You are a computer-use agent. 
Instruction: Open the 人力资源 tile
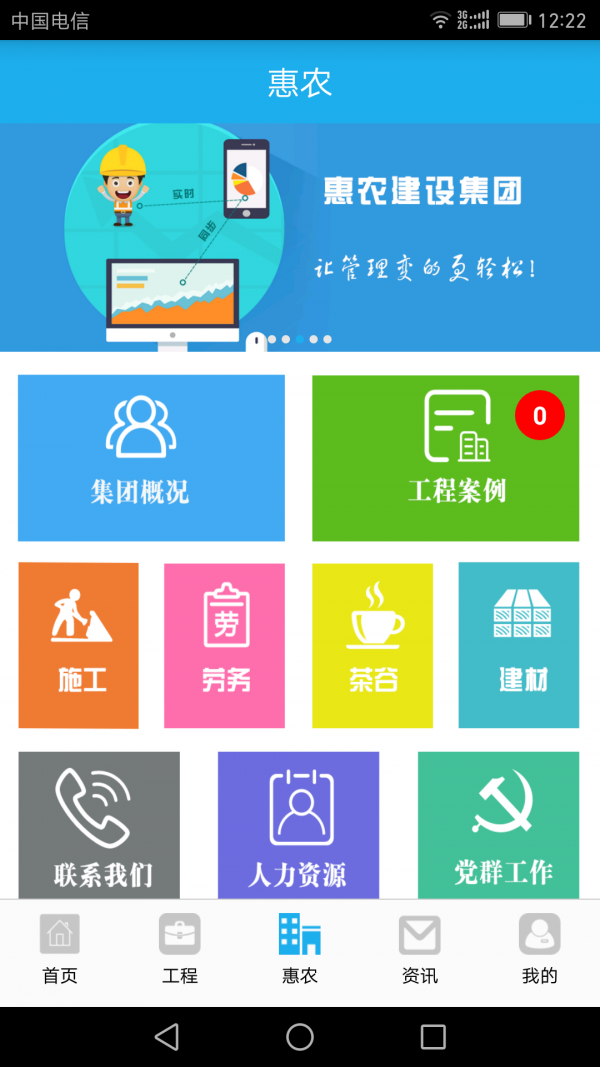coord(298,825)
